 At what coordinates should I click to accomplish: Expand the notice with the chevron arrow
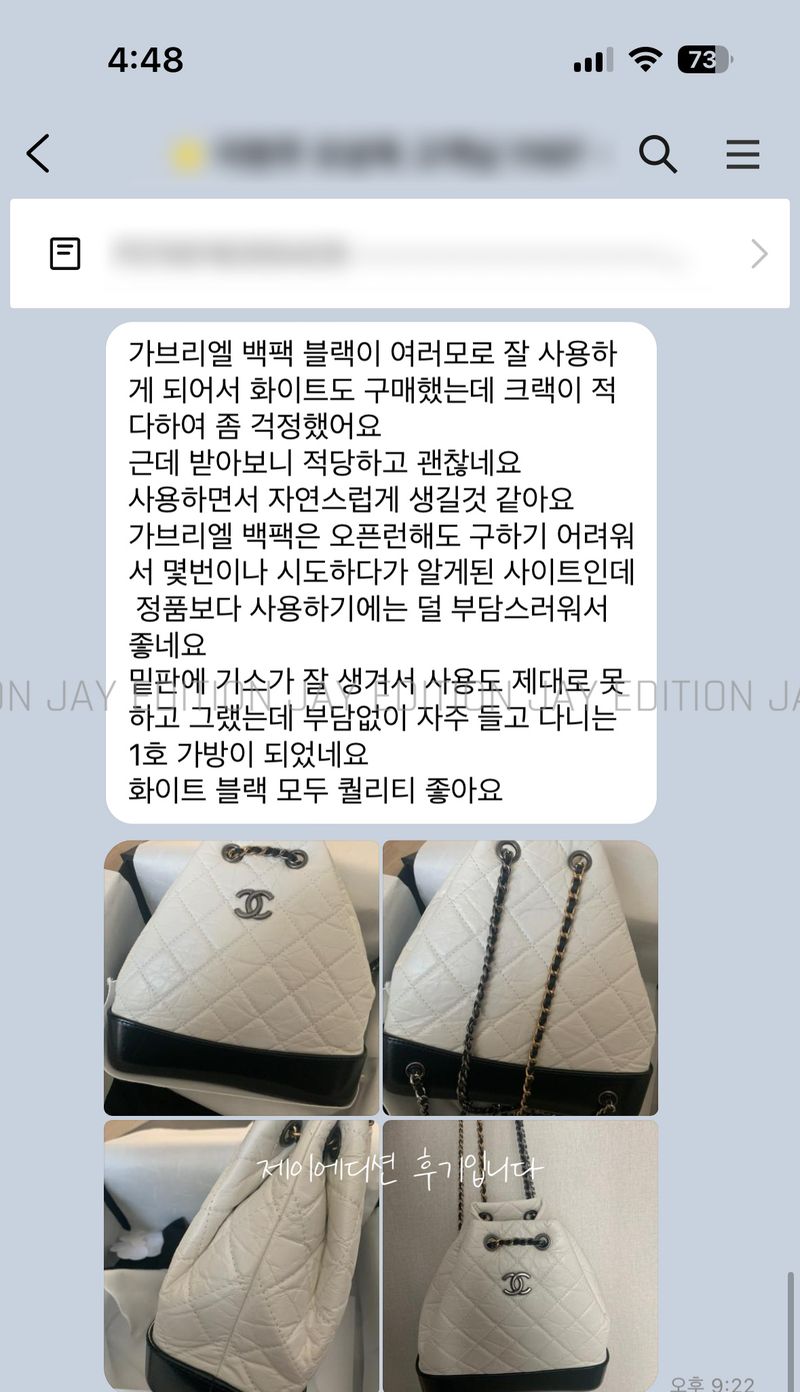759,254
